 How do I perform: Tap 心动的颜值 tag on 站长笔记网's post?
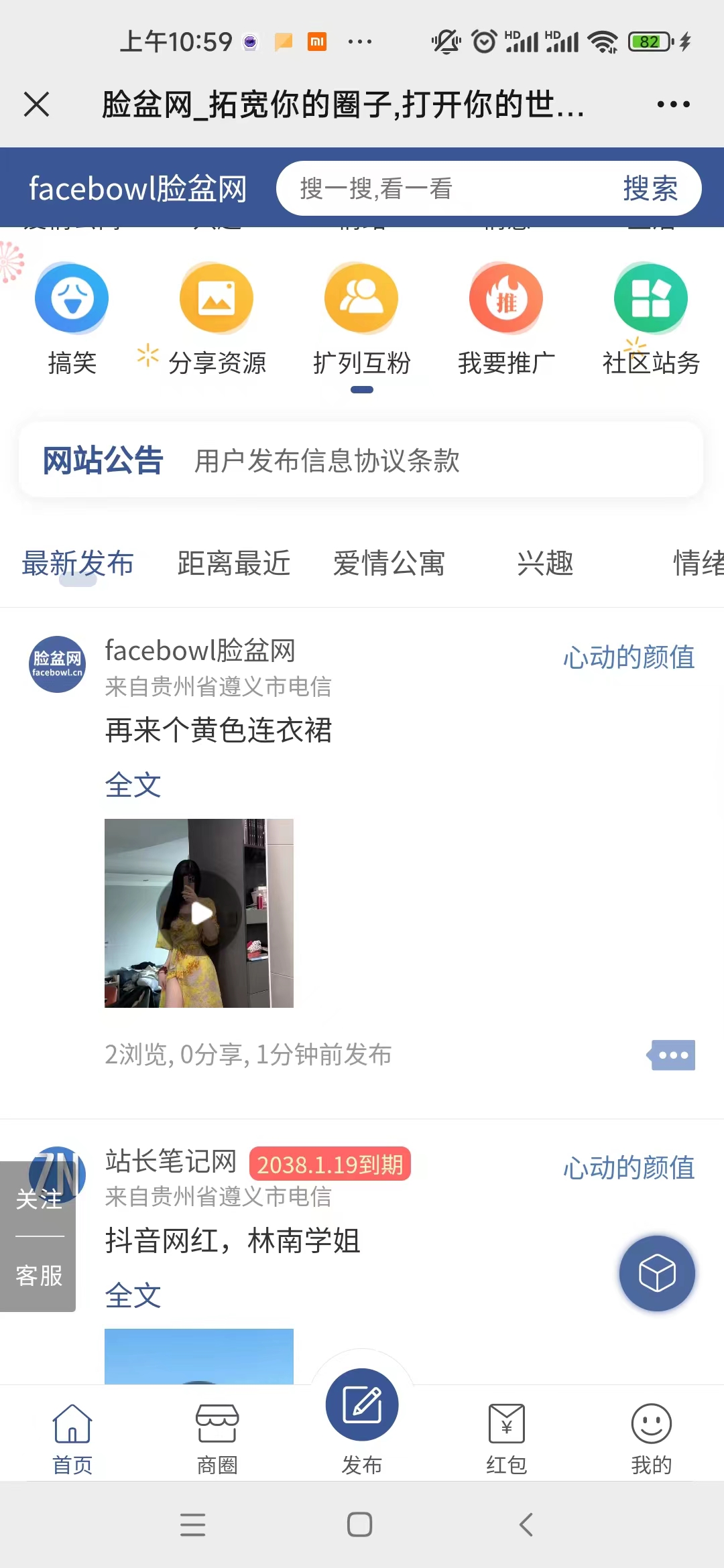(628, 1168)
